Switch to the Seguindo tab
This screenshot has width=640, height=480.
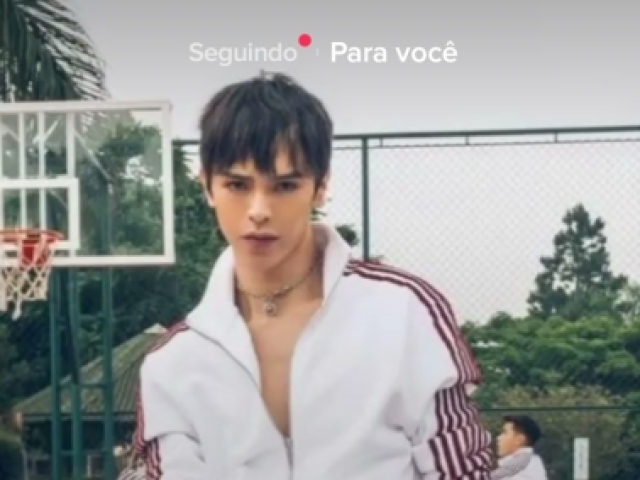243,53
